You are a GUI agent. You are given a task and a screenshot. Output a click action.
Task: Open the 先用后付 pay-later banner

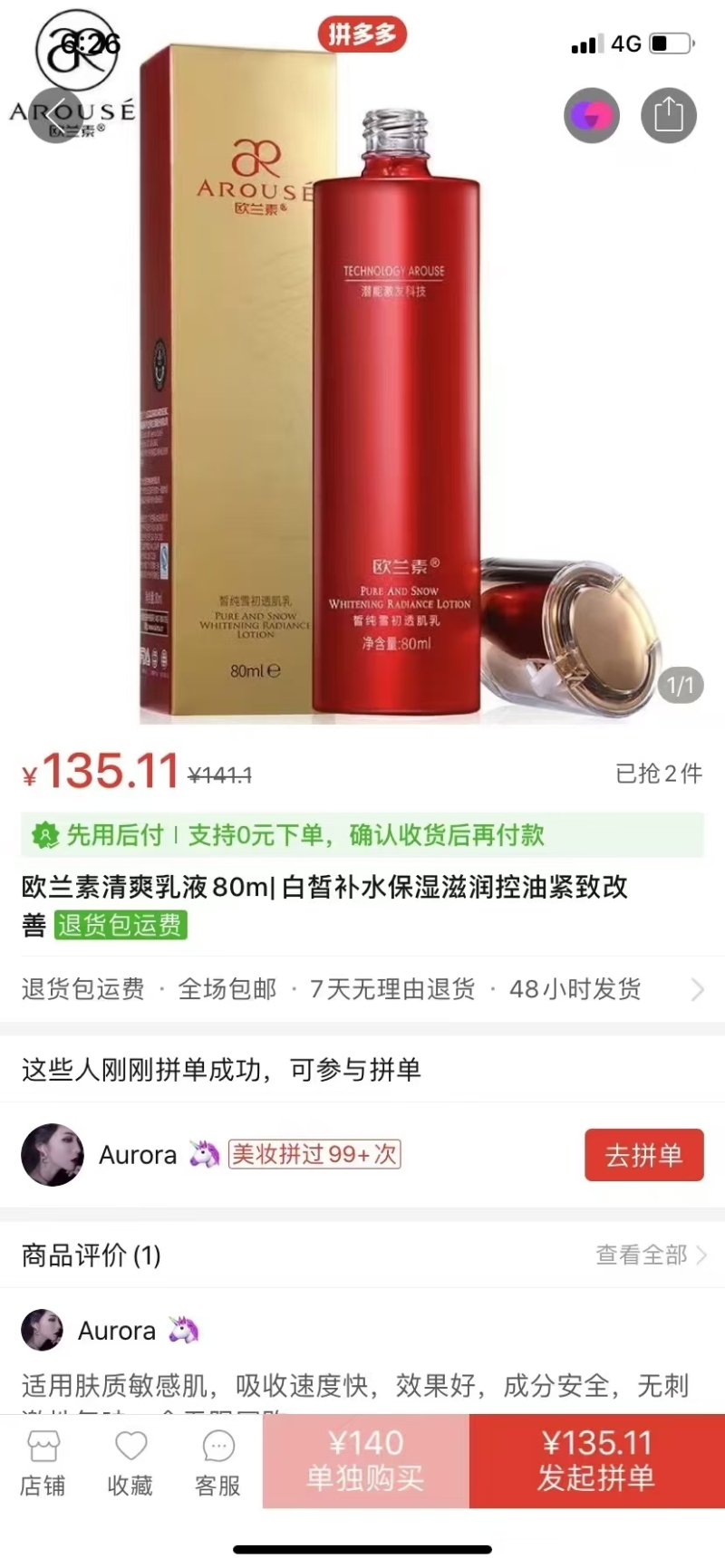point(362,834)
